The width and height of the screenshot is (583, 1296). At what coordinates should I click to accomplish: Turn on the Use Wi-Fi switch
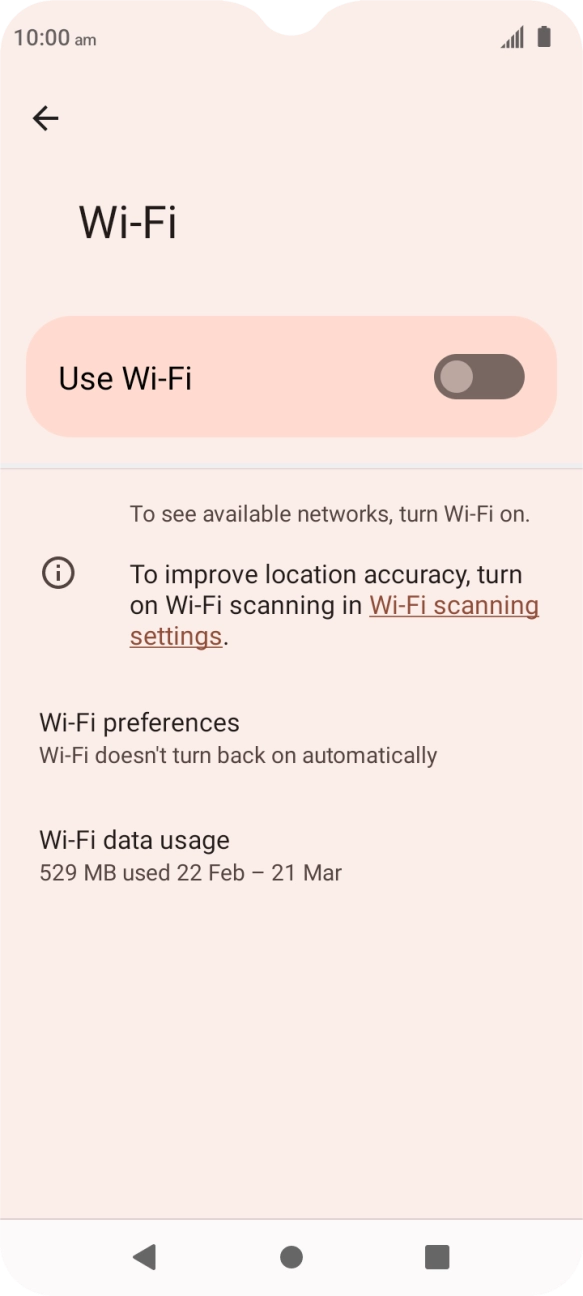479,377
